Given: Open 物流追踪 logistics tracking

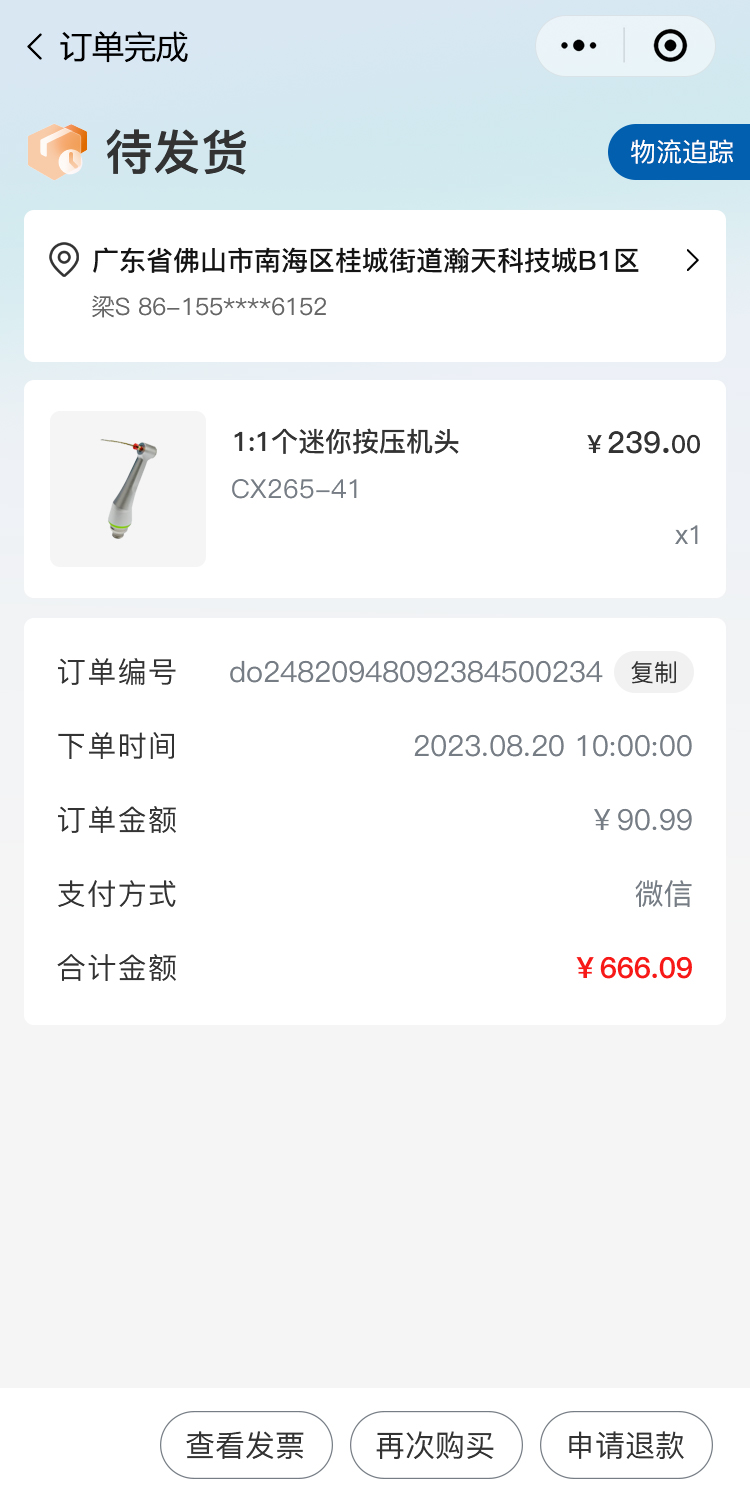Looking at the screenshot, I should tap(681, 152).
